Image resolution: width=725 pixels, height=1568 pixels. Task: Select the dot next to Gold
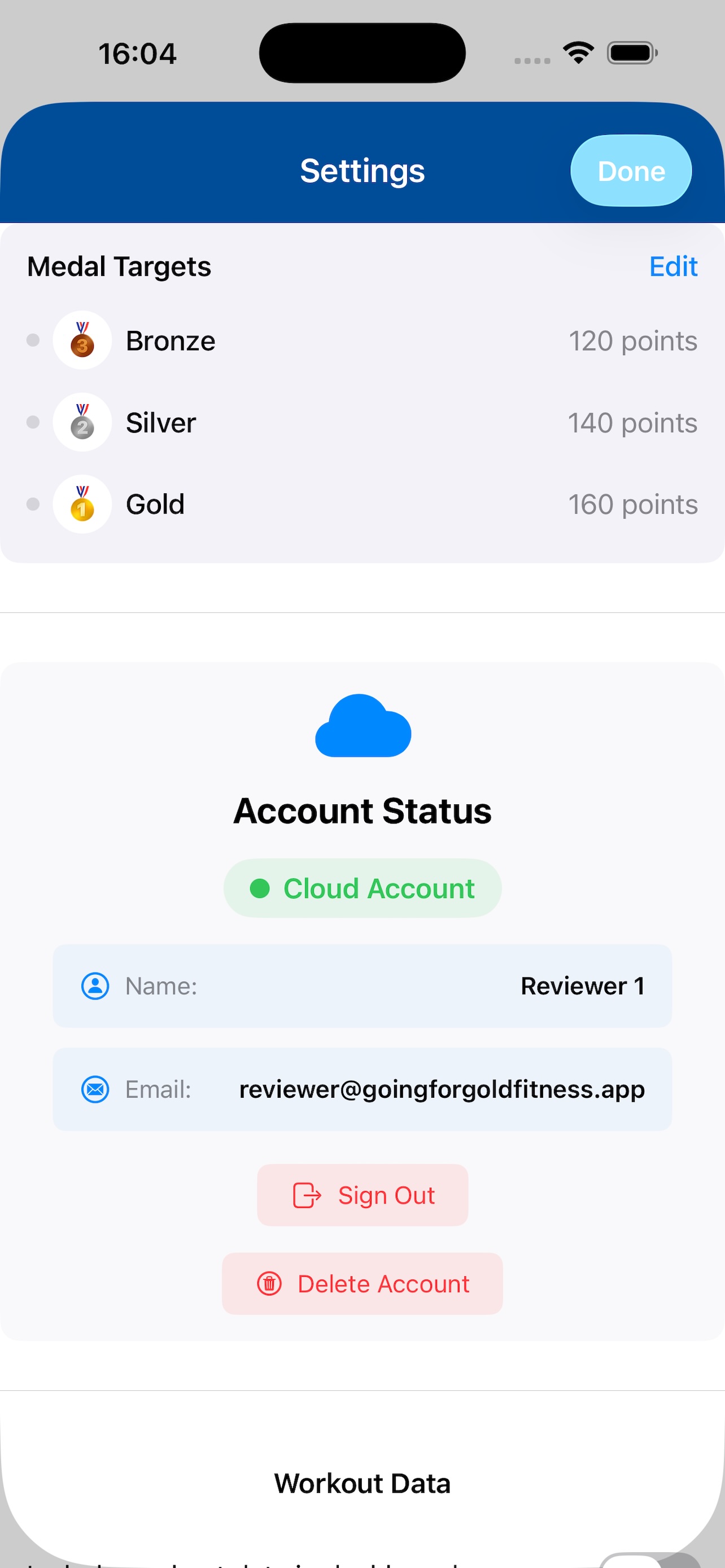(32, 504)
